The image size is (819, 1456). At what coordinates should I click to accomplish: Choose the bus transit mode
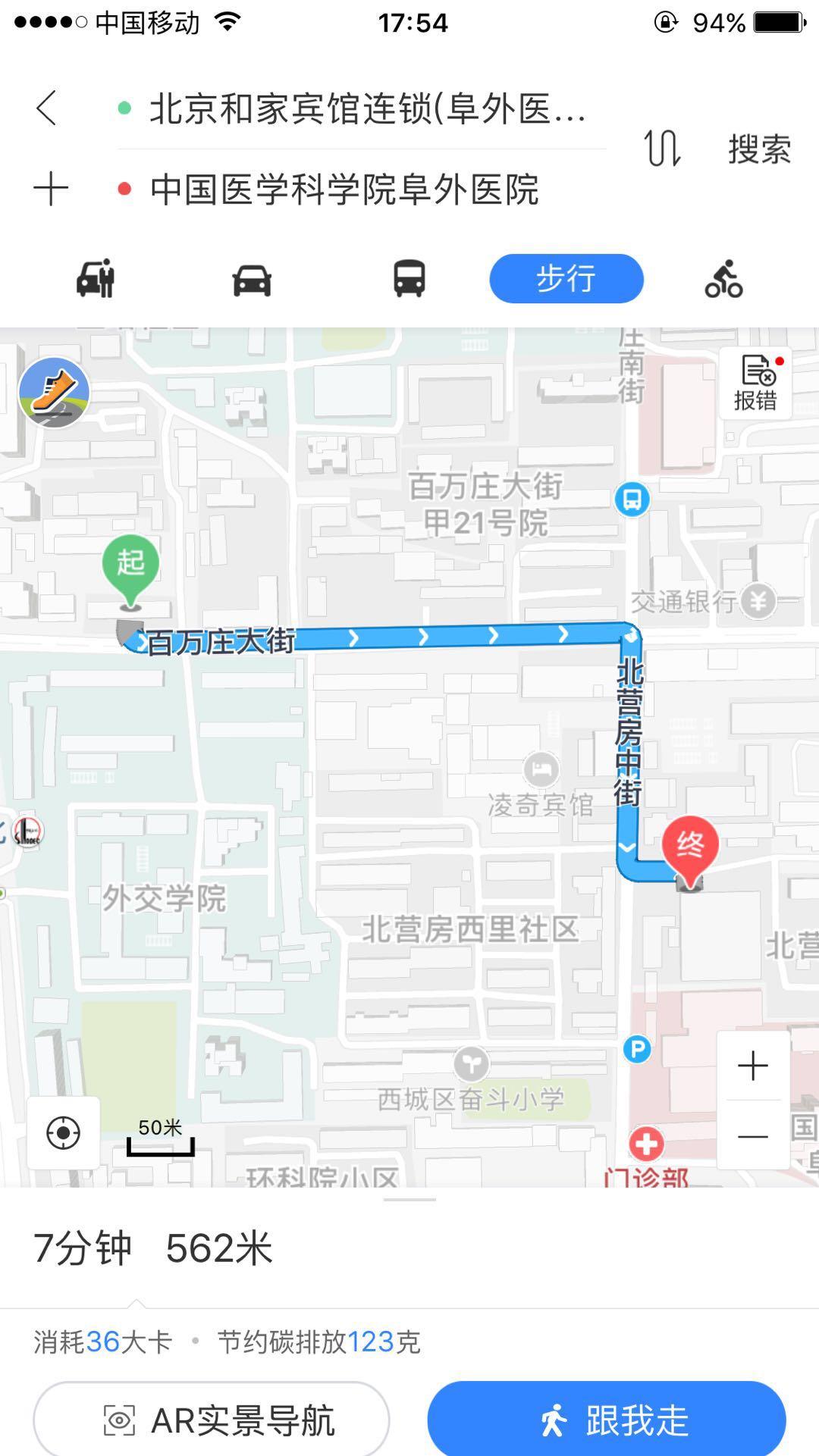click(410, 279)
